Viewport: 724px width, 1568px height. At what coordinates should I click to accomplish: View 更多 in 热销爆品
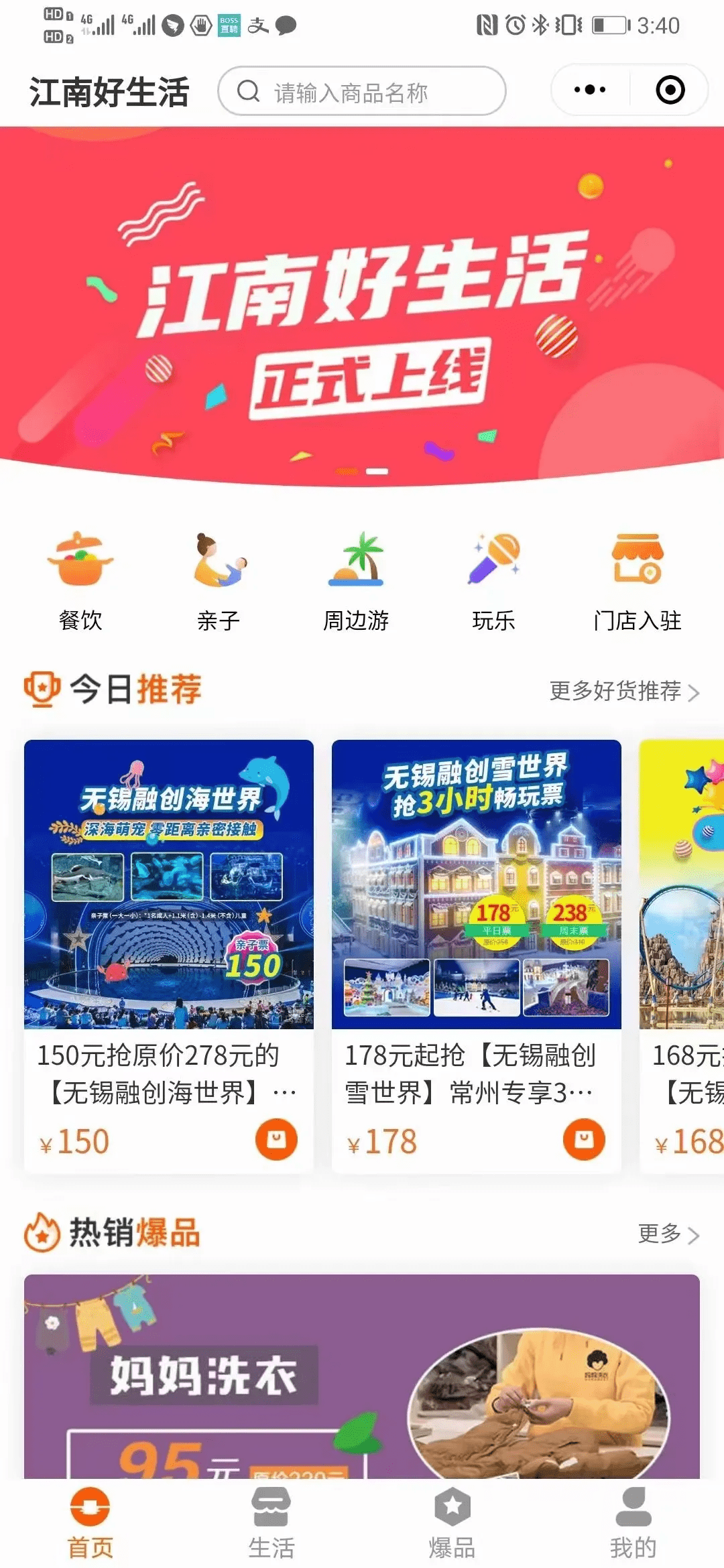click(x=668, y=1234)
